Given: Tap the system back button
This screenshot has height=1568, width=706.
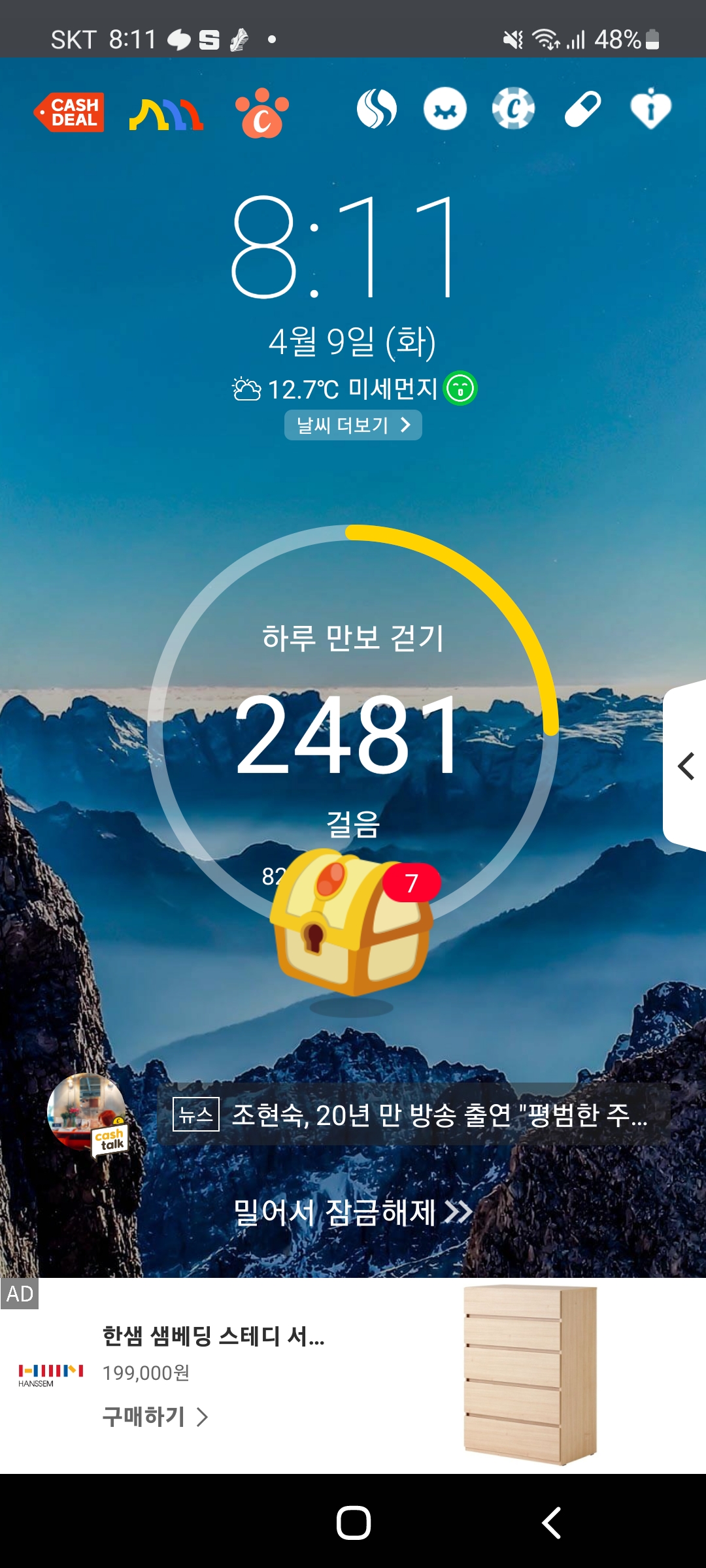Looking at the screenshot, I should (552, 1522).
